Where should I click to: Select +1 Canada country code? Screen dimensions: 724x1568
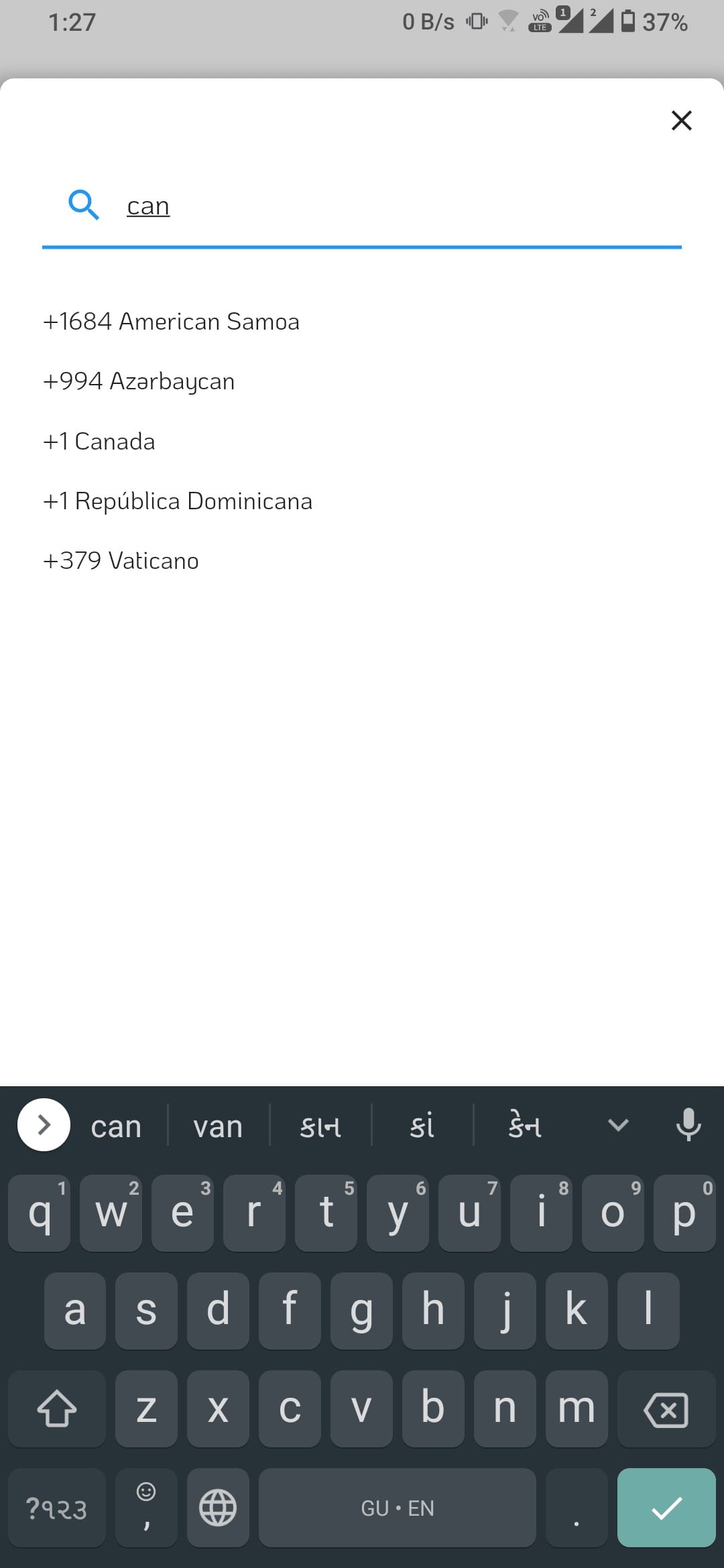[99, 442]
